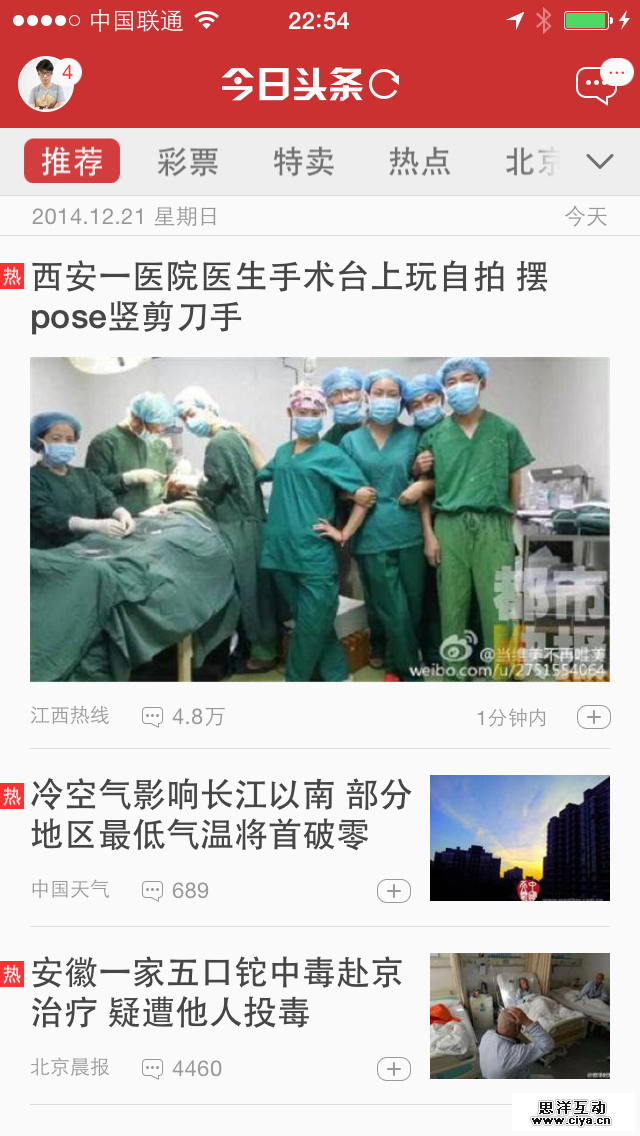Image resolution: width=640 pixels, height=1136 pixels.
Task: Switch to the 彩票 tab
Action: pyautogui.click(x=188, y=161)
